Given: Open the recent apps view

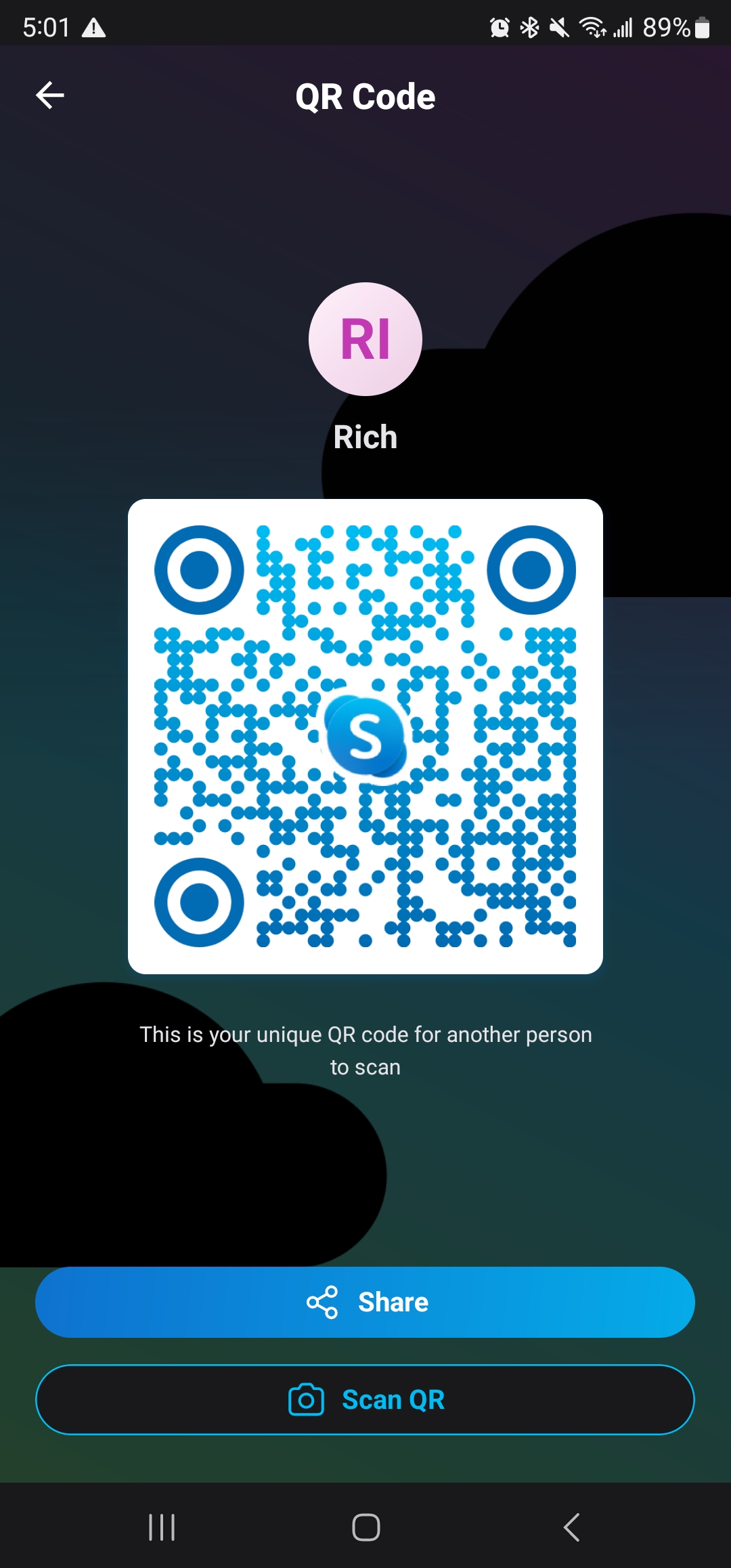Looking at the screenshot, I should 162,1527.
